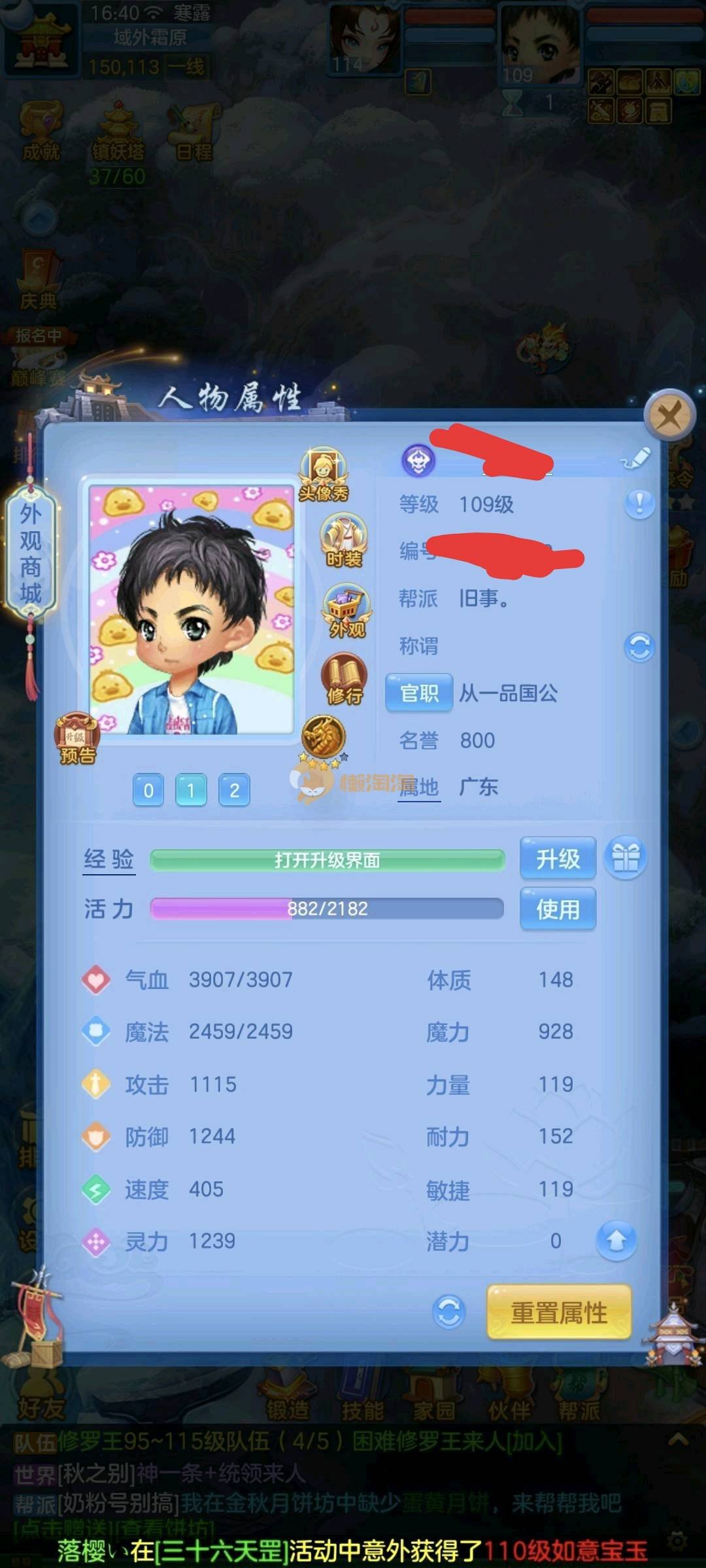Tap the exclamation info icon
Screen dimensions: 706x1568
click(x=639, y=504)
